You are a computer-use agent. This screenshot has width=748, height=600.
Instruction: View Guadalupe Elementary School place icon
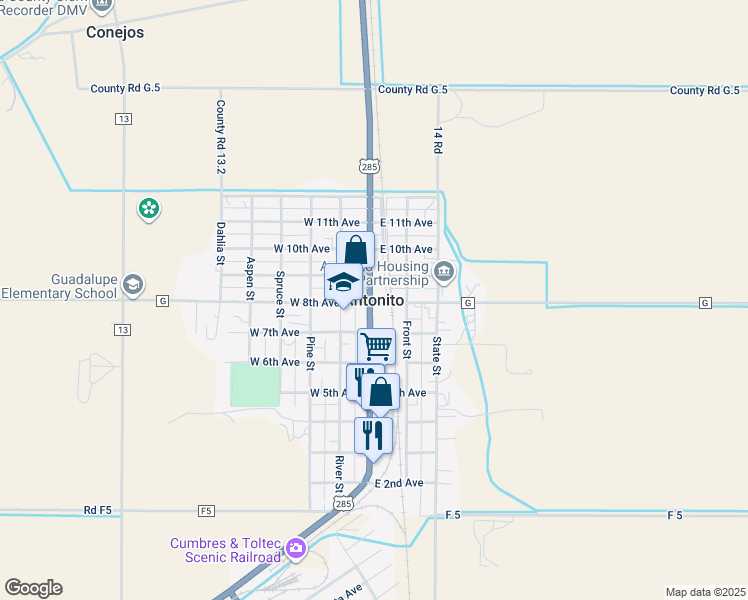click(132, 287)
